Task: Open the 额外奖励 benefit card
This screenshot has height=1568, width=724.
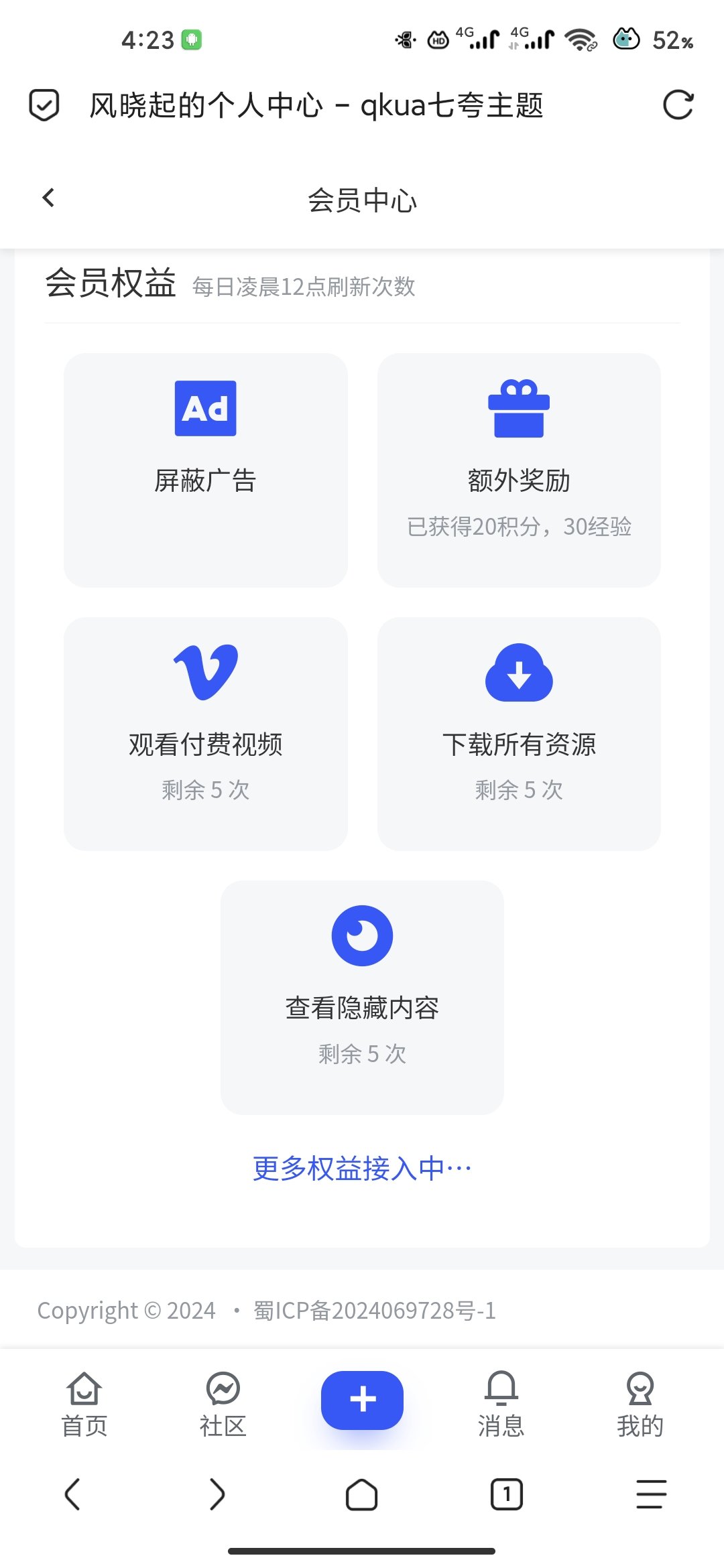Action: (x=519, y=470)
